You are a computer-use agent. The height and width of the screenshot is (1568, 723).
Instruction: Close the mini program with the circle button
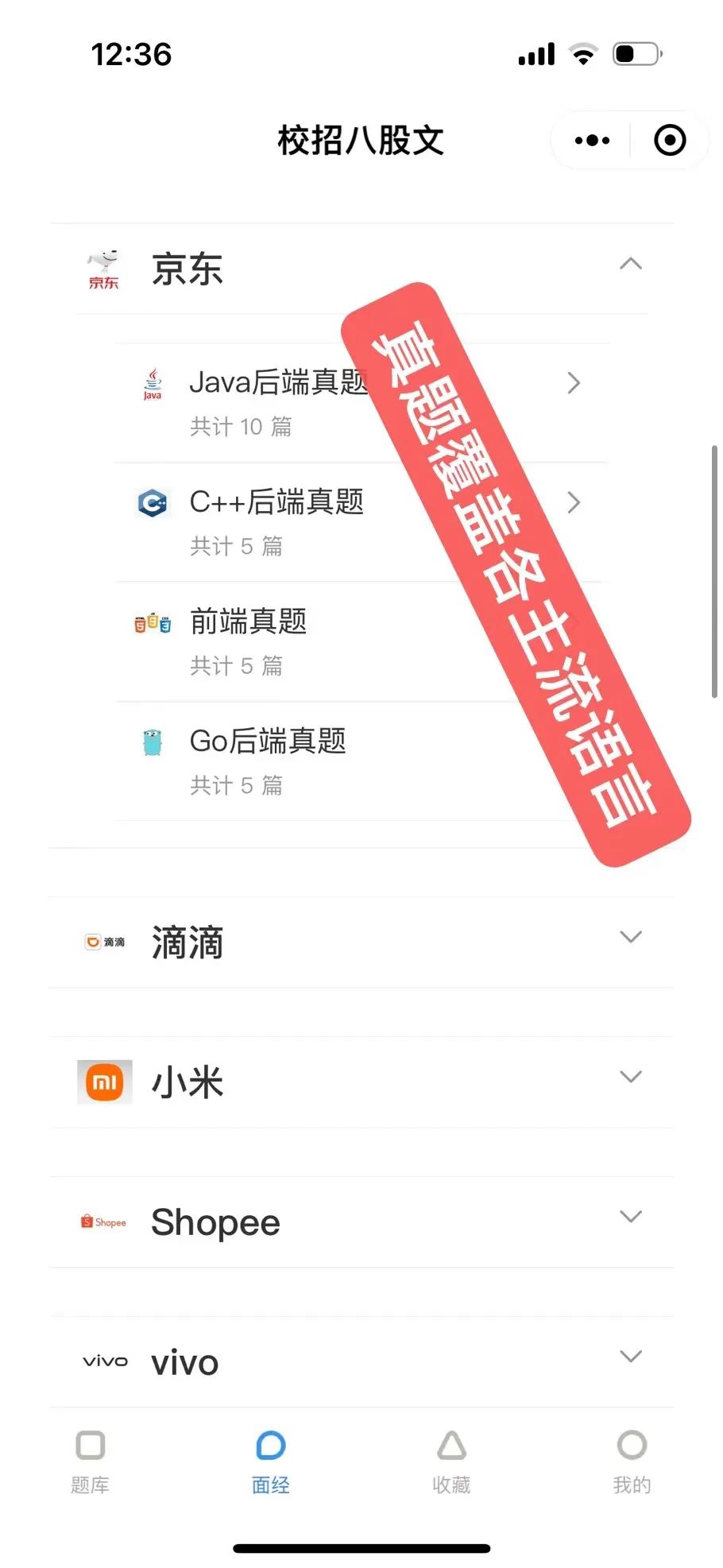(x=669, y=141)
